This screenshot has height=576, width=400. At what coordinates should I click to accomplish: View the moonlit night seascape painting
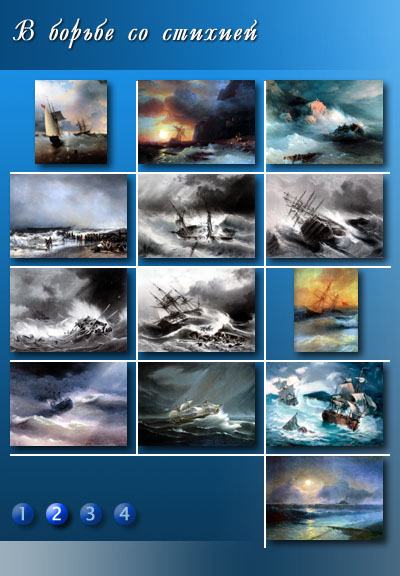[x=325, y=498]
